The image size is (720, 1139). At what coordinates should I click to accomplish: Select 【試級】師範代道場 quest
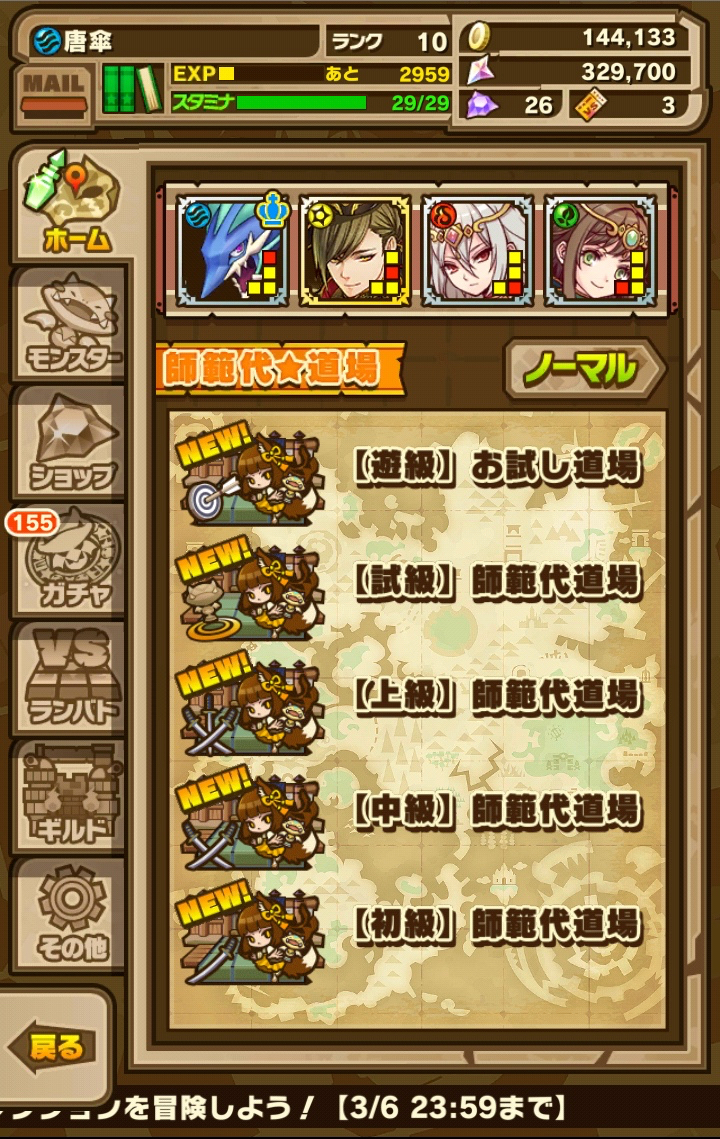point(418,583)
